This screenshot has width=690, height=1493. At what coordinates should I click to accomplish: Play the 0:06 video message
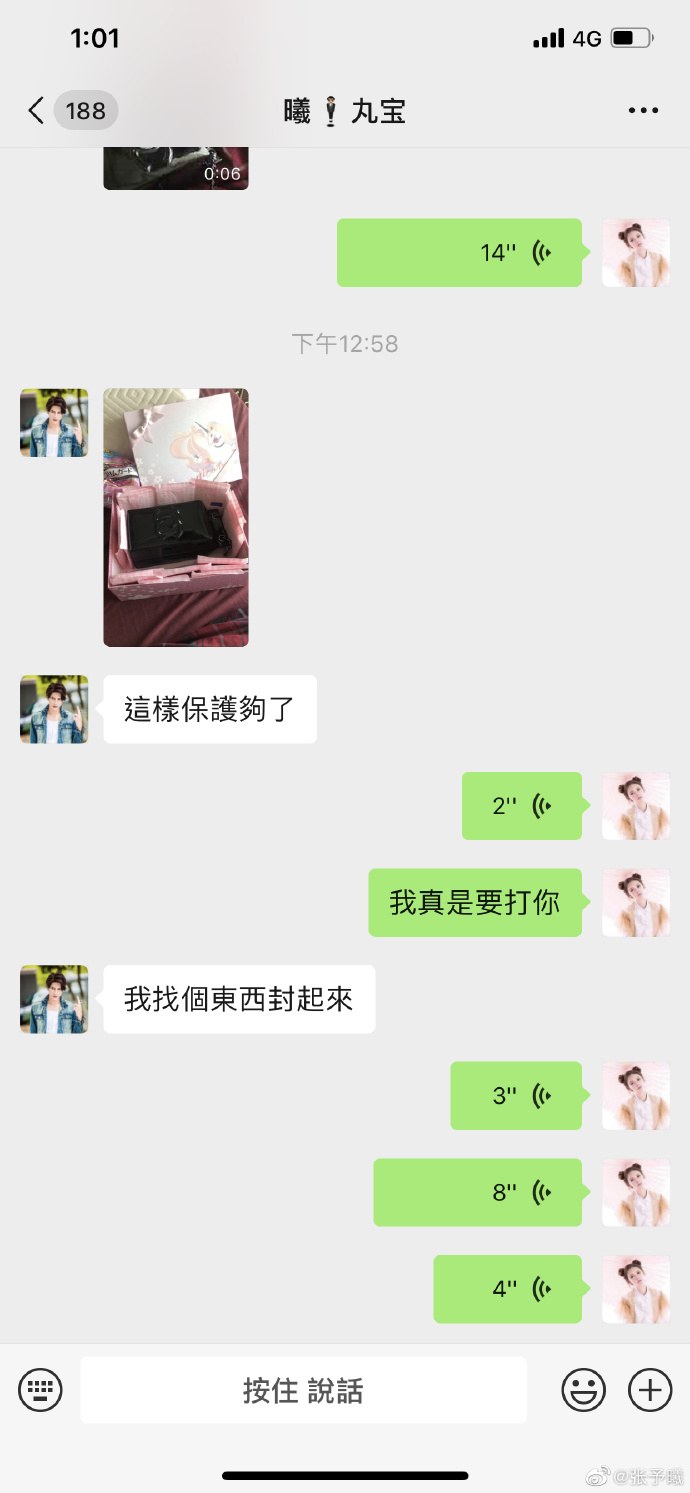[x=175, y=168]
